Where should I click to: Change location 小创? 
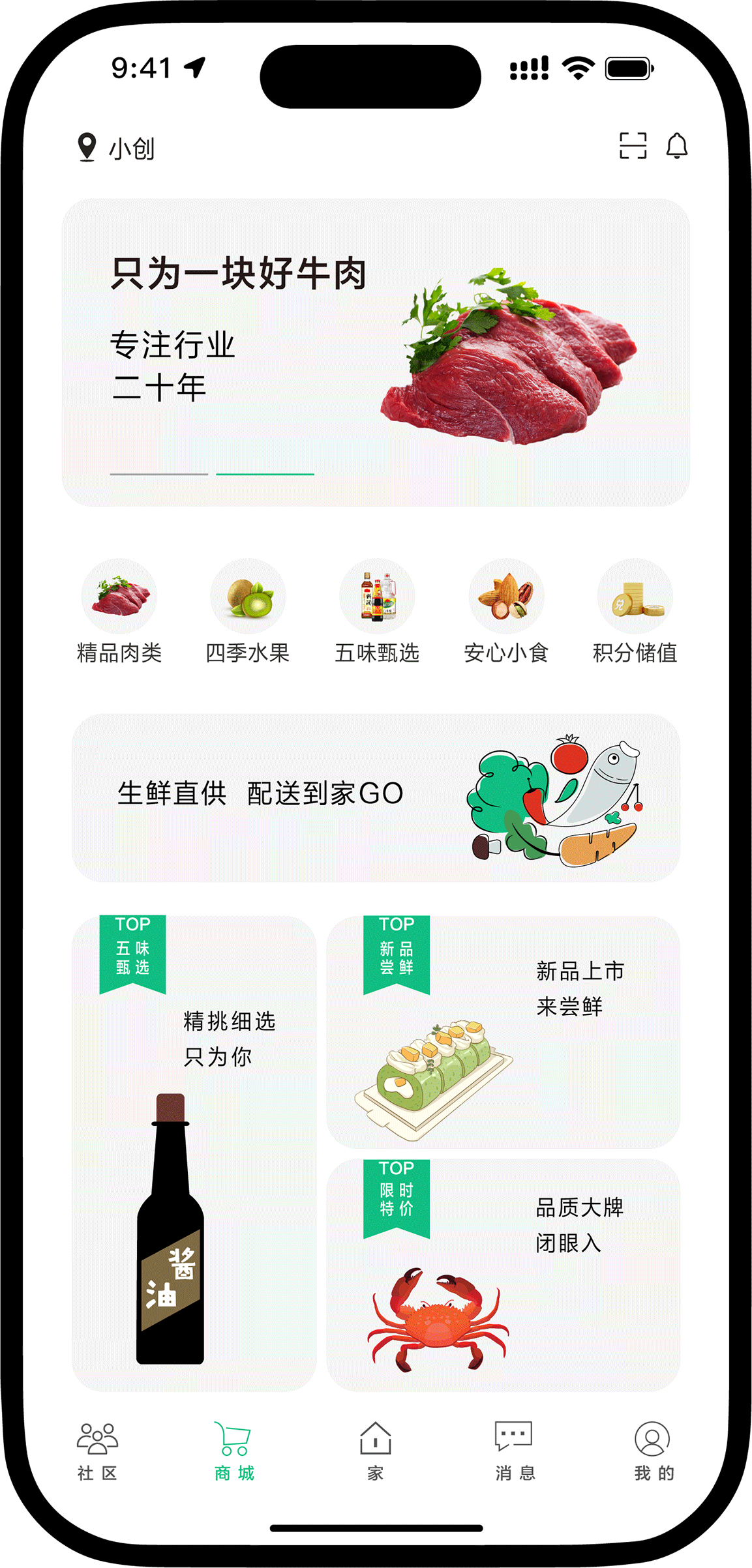[116, 148]
